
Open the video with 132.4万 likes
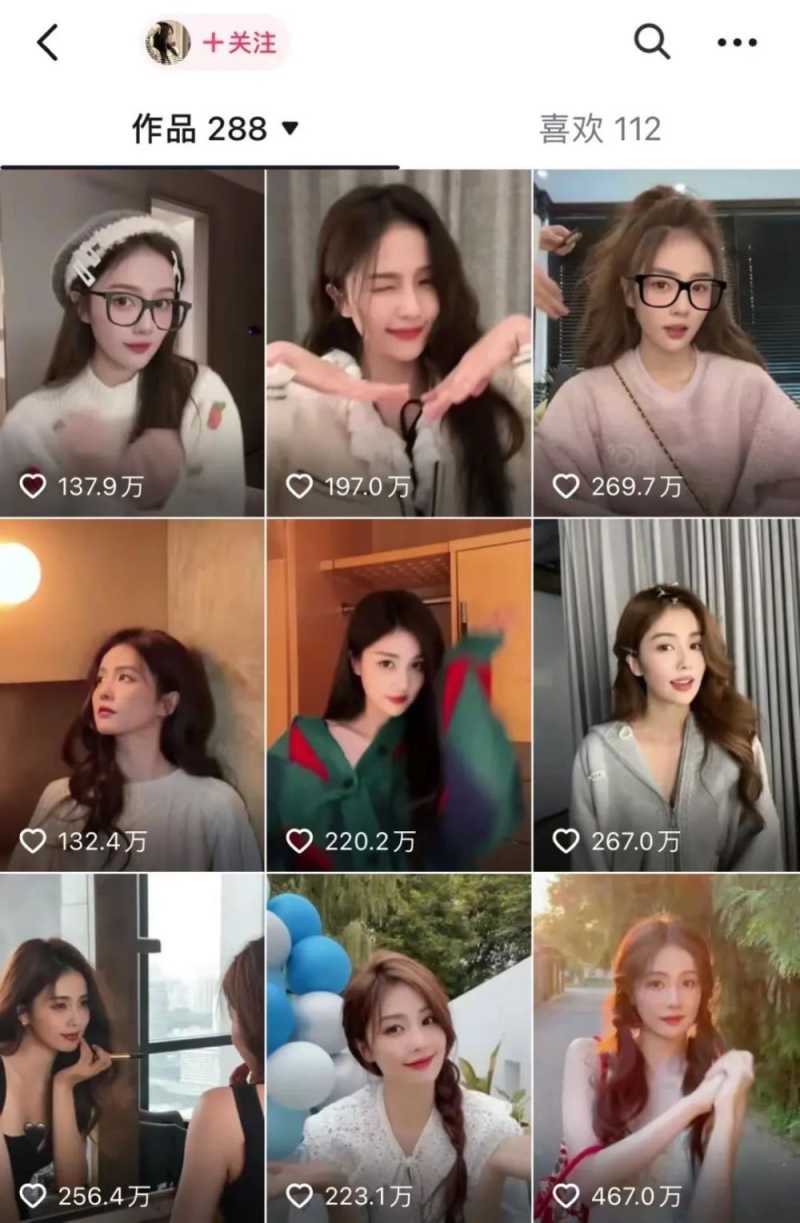point(132,694)
